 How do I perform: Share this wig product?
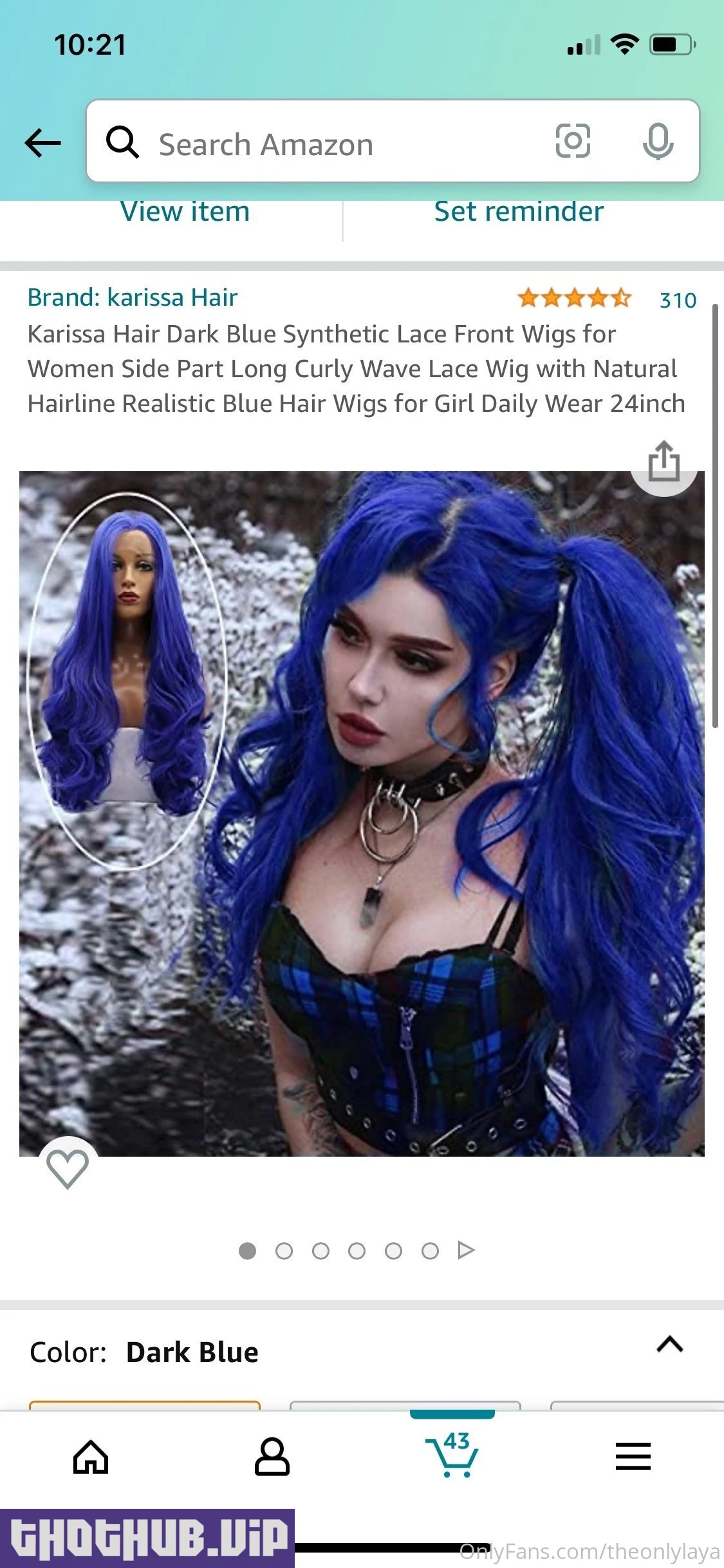[x=664, y=462]
